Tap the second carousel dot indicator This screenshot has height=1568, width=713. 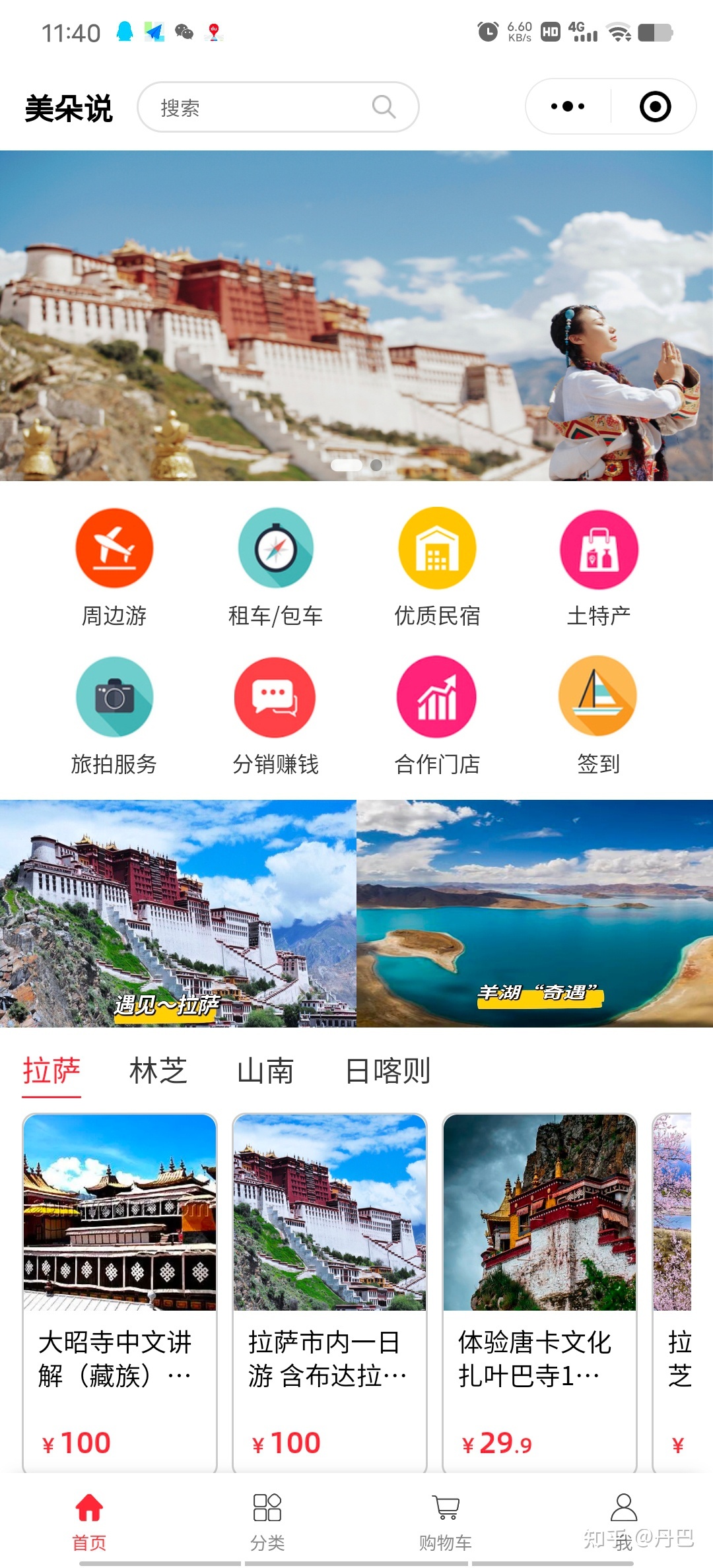(x=376, y=465)
